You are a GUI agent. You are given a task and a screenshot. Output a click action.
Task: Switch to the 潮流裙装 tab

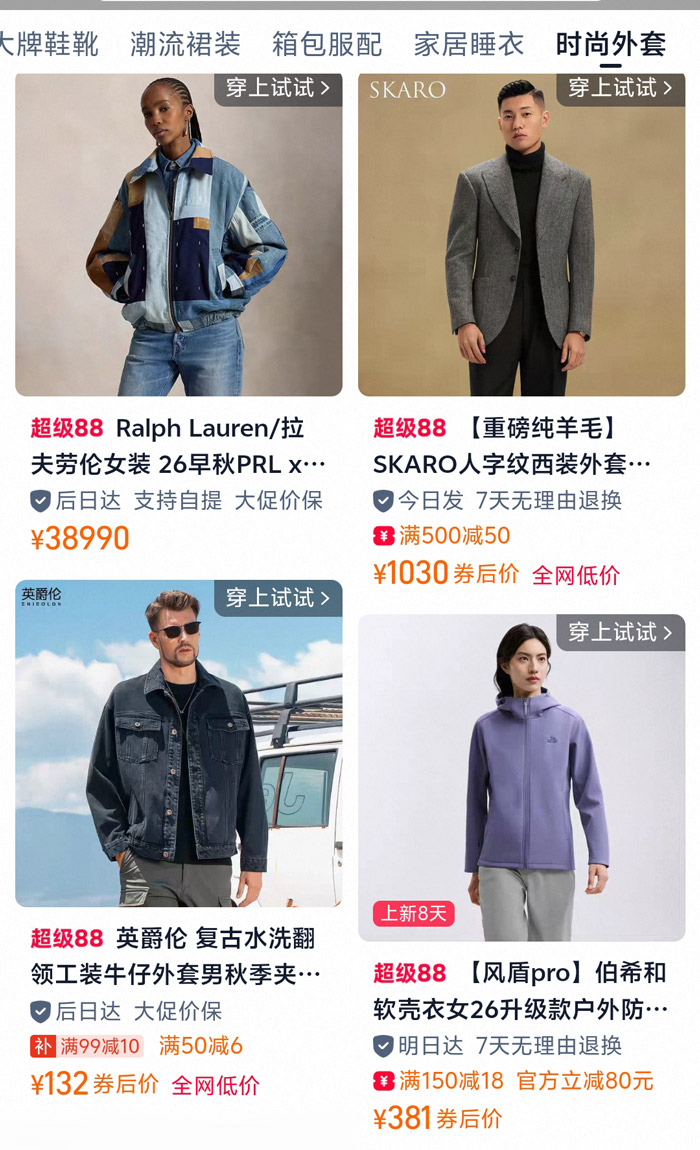(x=186, y=44)
